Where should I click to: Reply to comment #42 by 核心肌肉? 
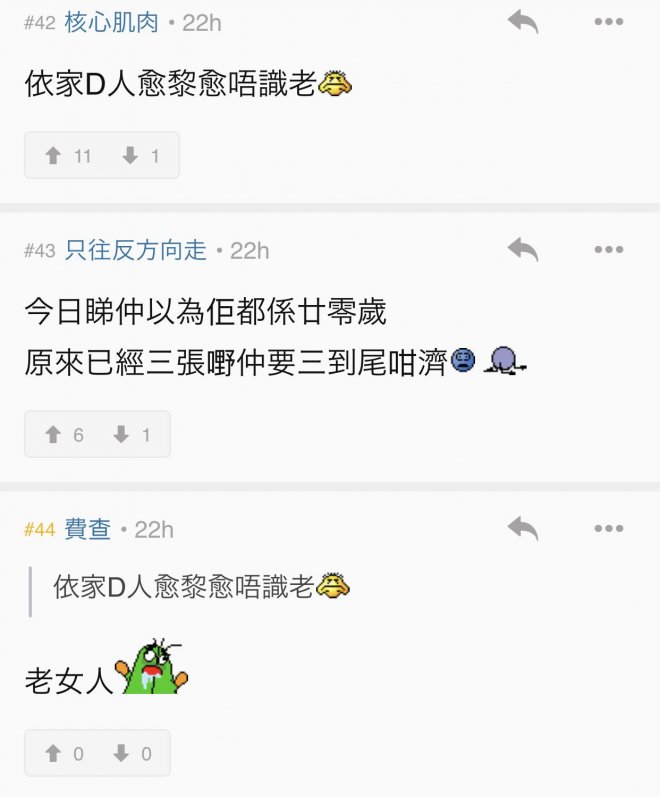[522, 22]
